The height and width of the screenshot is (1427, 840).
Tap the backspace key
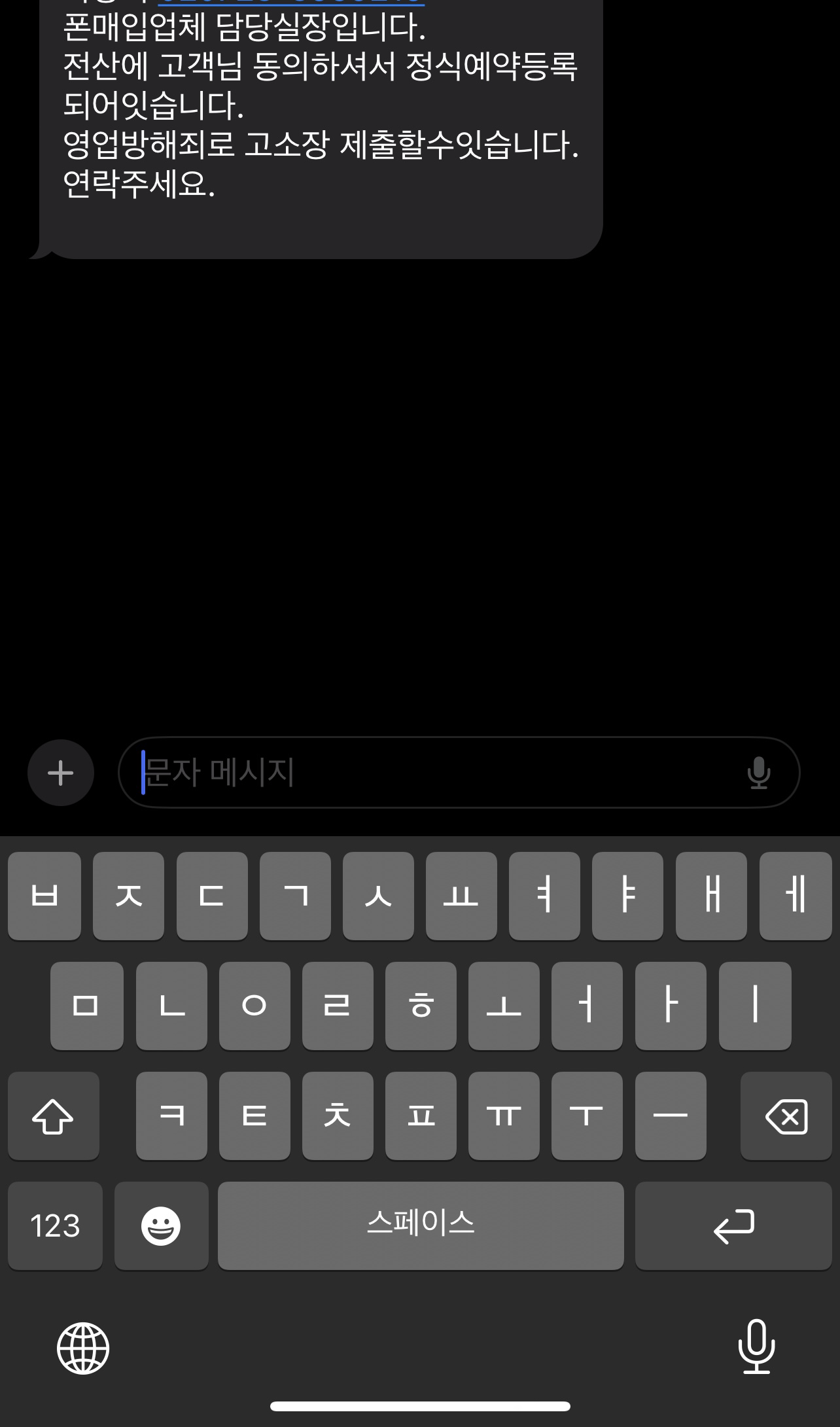pyautogui.click(x=786, y=1116)
